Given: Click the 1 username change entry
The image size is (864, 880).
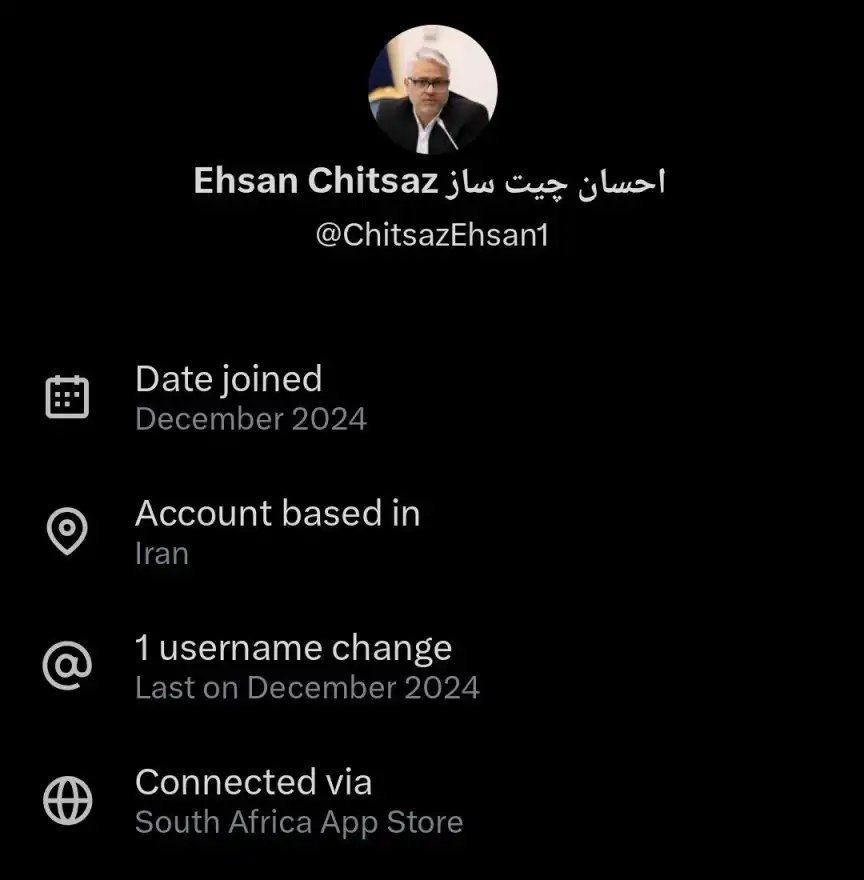Looking at the screenshot, I should click(x=294, y=648).
